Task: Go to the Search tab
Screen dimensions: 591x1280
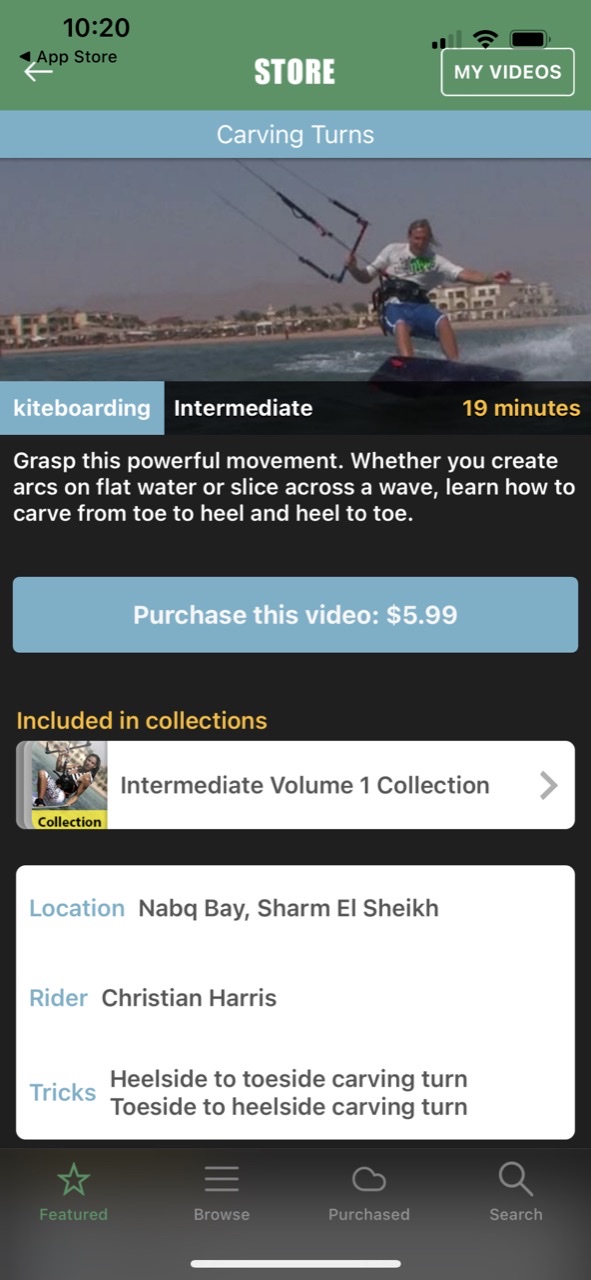Action: (516, 1193)
